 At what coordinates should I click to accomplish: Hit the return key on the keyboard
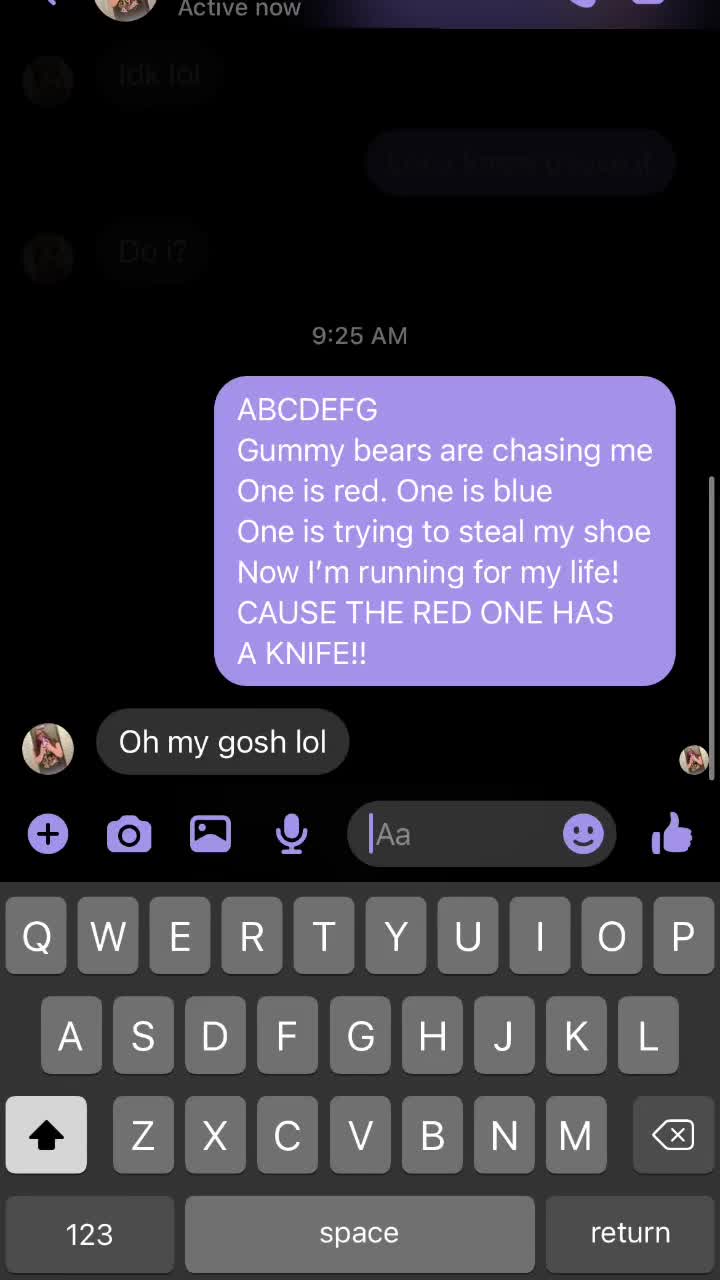[630, 1233]
